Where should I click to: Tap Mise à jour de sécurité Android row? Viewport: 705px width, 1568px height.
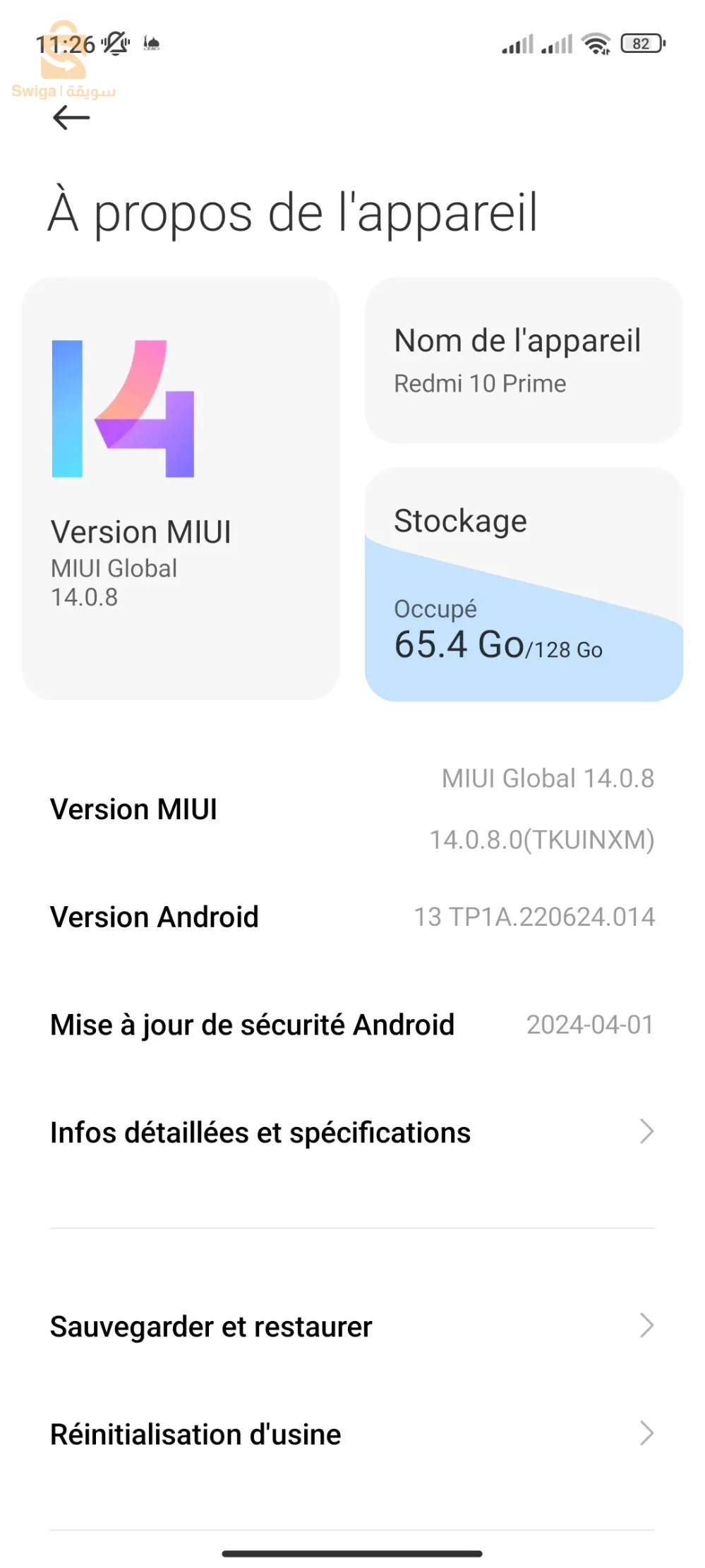coord(353,1025)
